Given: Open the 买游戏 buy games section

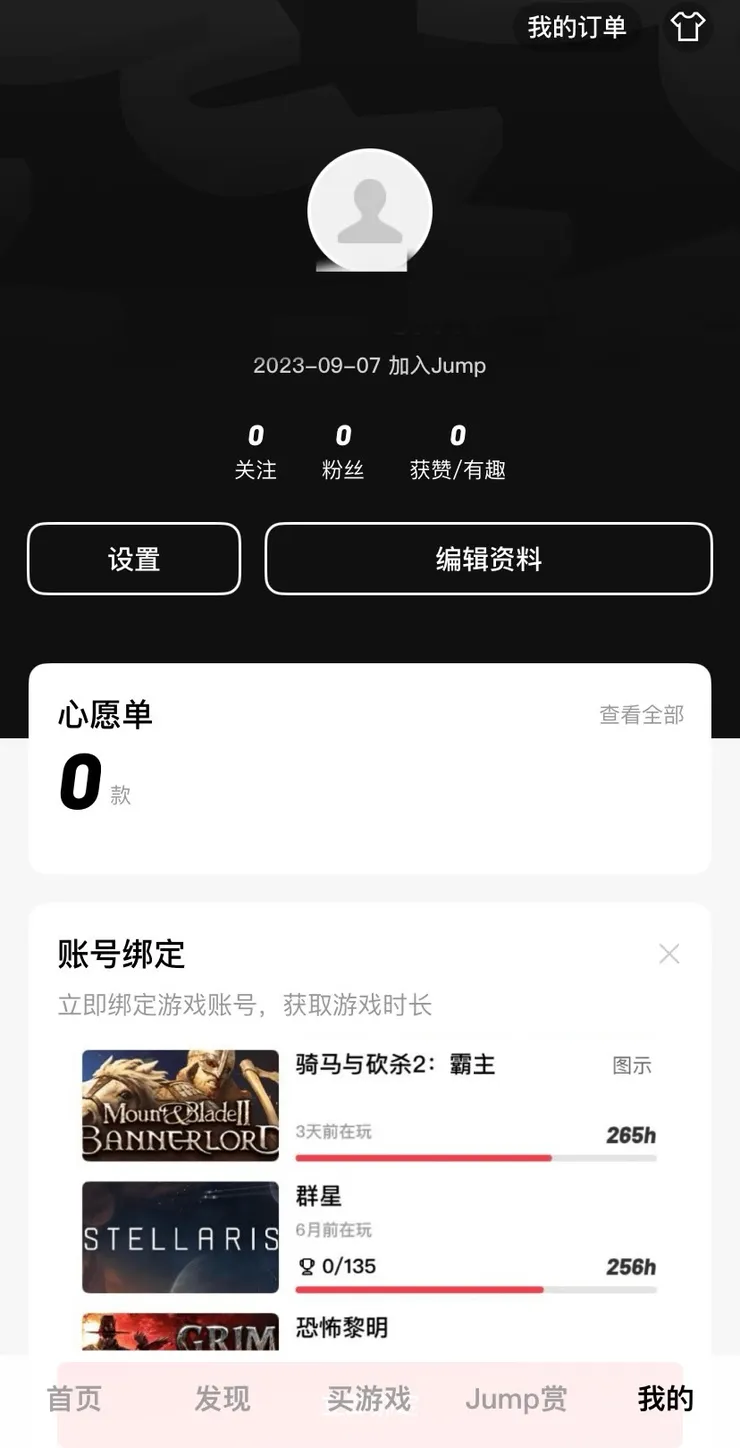Looking at the screenshot, I should (368, 1399).
